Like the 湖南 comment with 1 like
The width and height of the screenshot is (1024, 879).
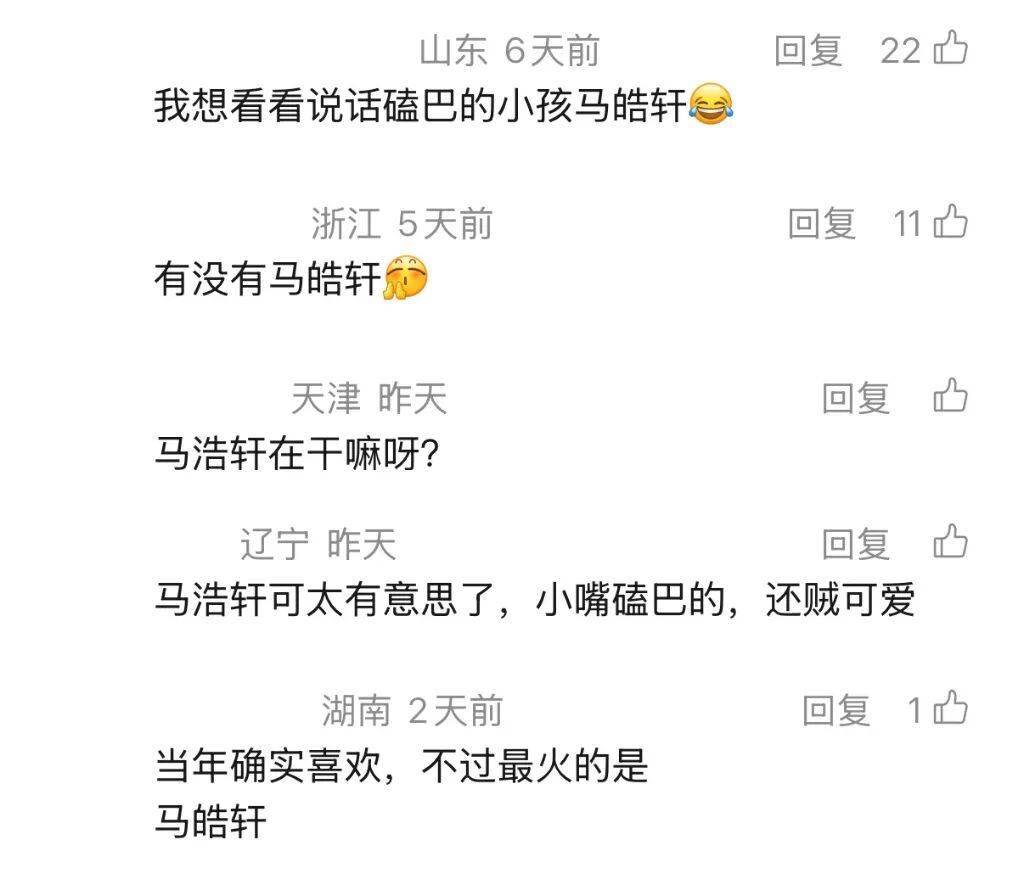click(951, 709)
